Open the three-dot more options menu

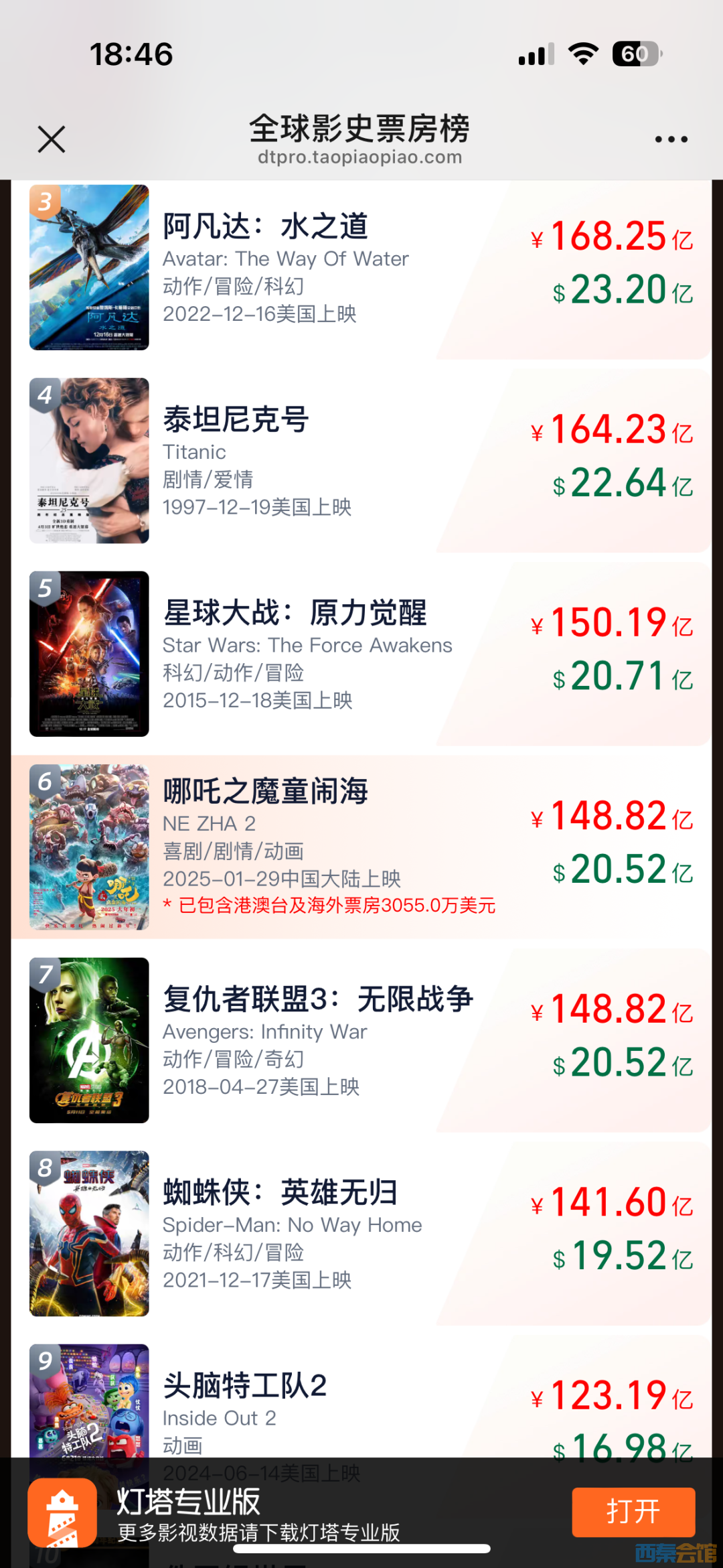point(671,139)
